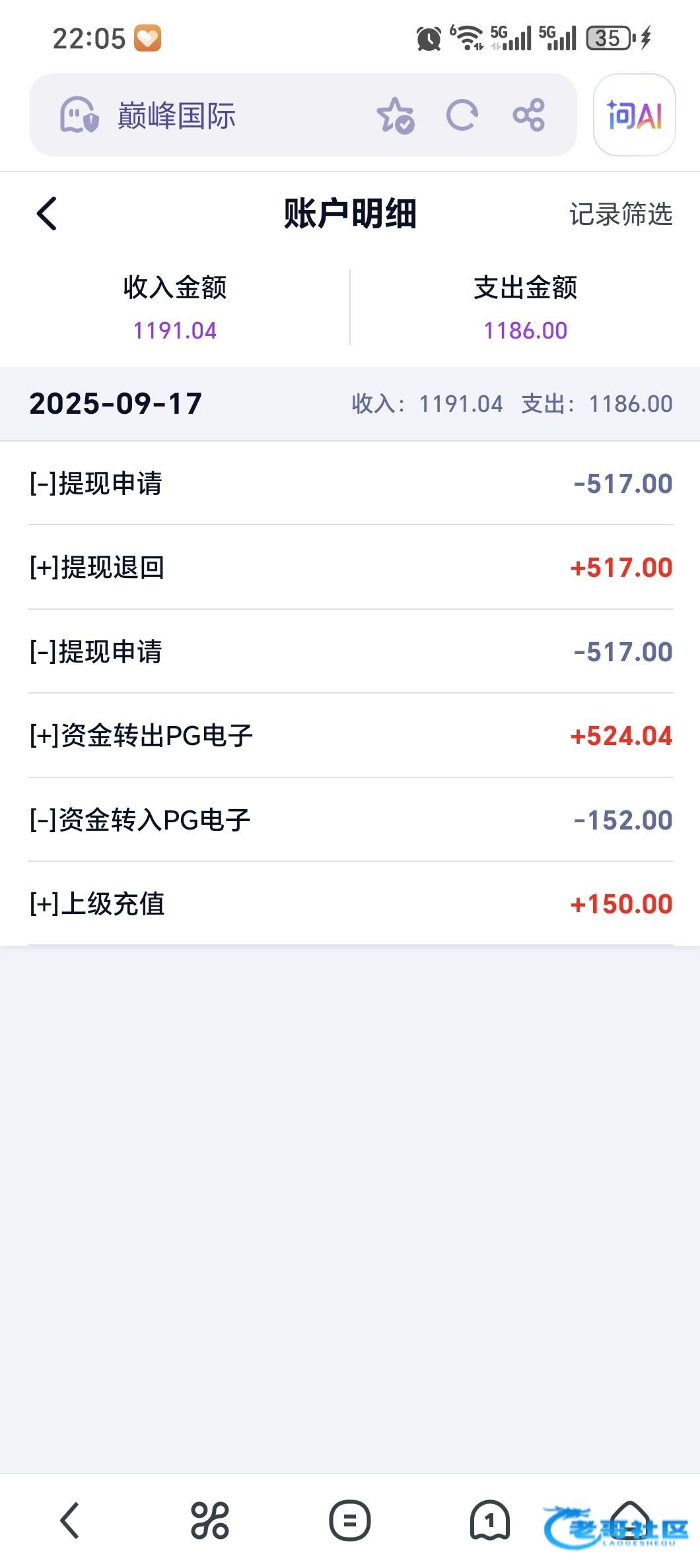Tap the browser back arrow in bottom bar

pos(70,1520)
